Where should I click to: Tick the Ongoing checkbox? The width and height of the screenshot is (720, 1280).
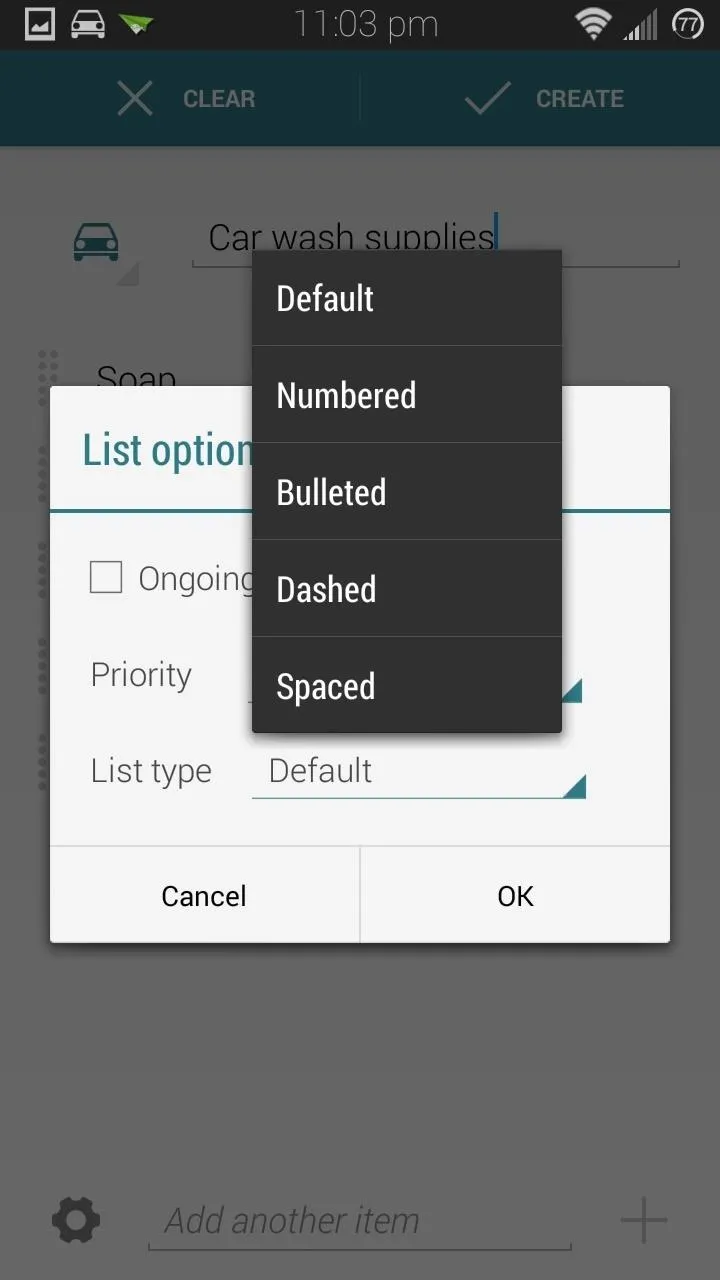[106, 577]
